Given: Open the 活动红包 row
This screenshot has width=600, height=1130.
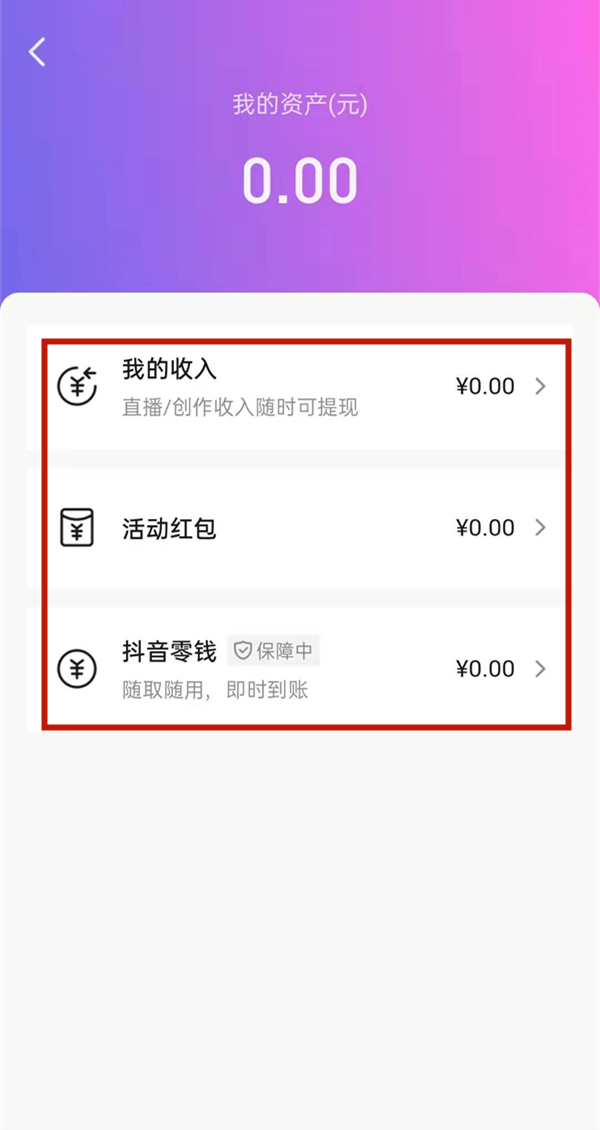Looking at the screenshot, I should point(300,528).
